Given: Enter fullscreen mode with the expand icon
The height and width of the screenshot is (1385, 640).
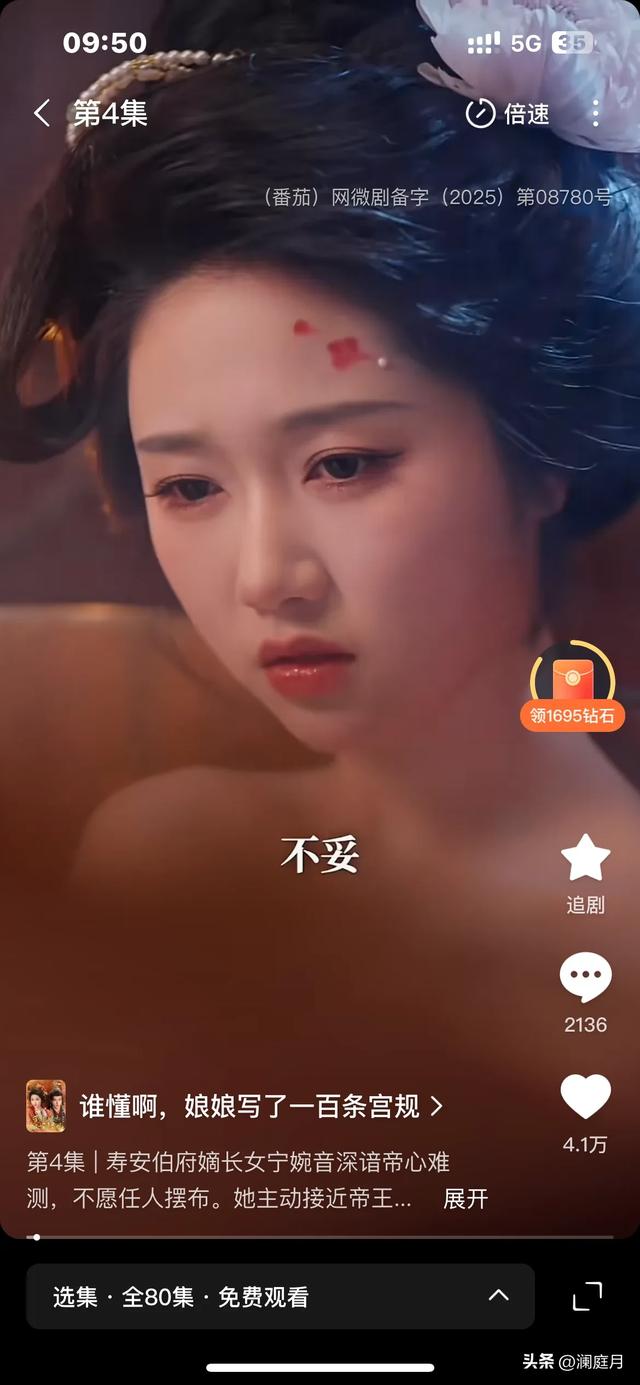Looking at the screenshot, I should pos(587,1296).
